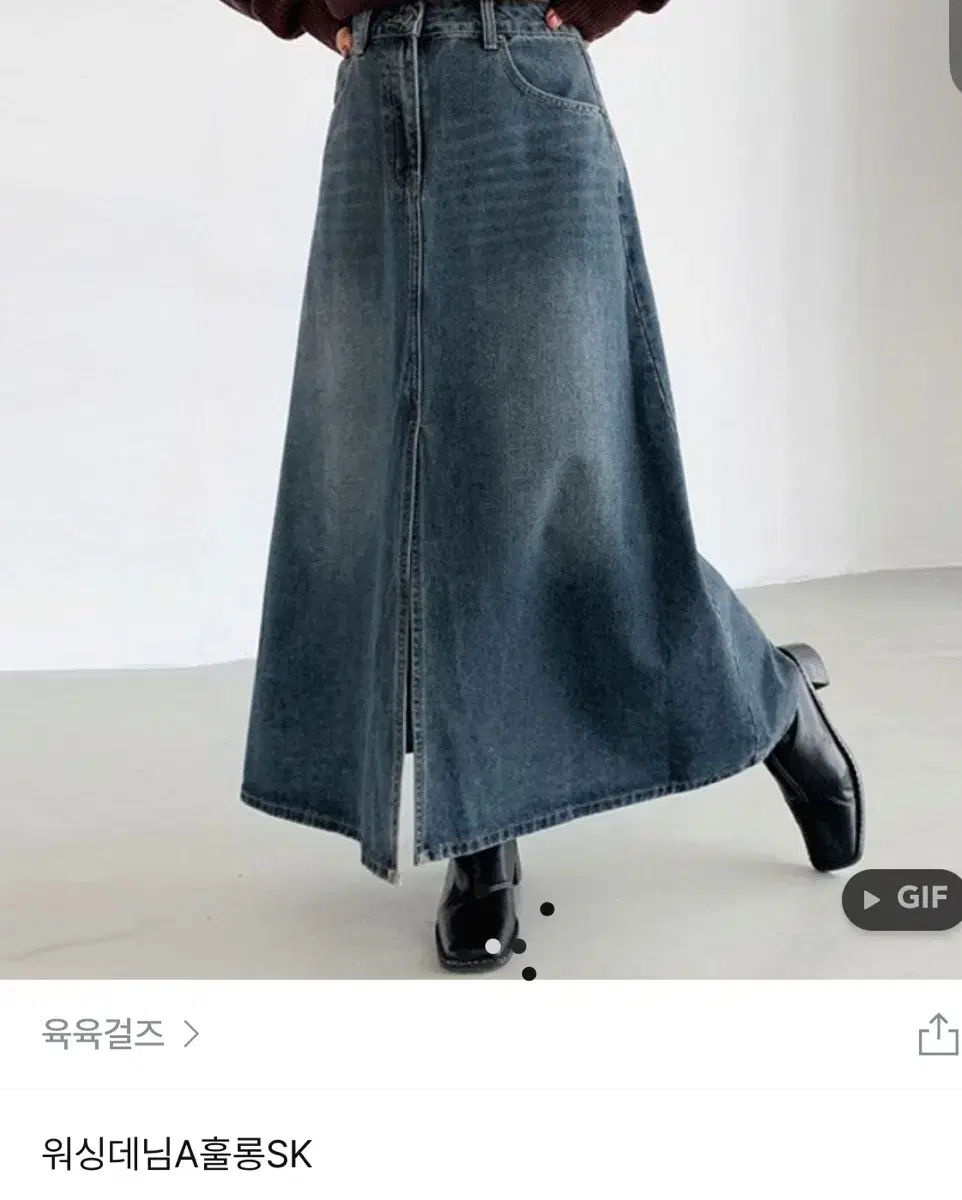Select the white active pagination dot

click(493, 946)
